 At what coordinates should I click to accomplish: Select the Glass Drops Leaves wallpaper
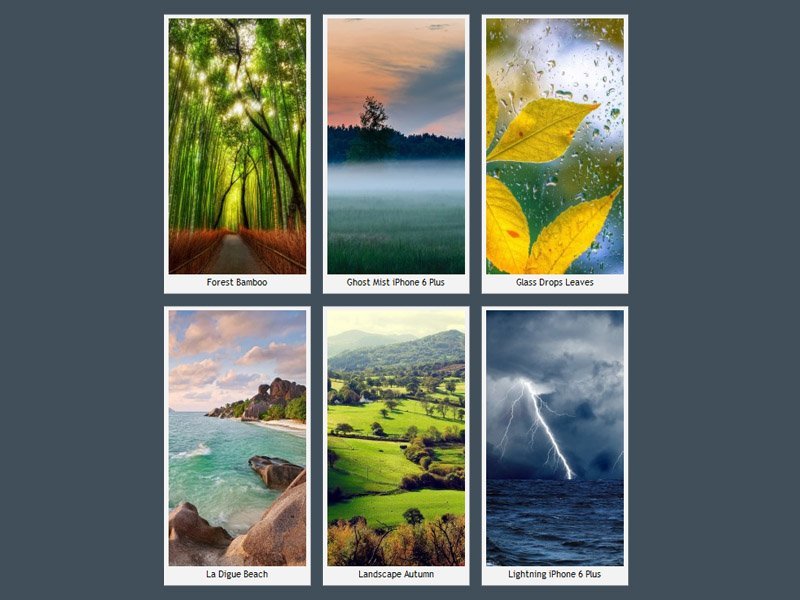[555, 146]
